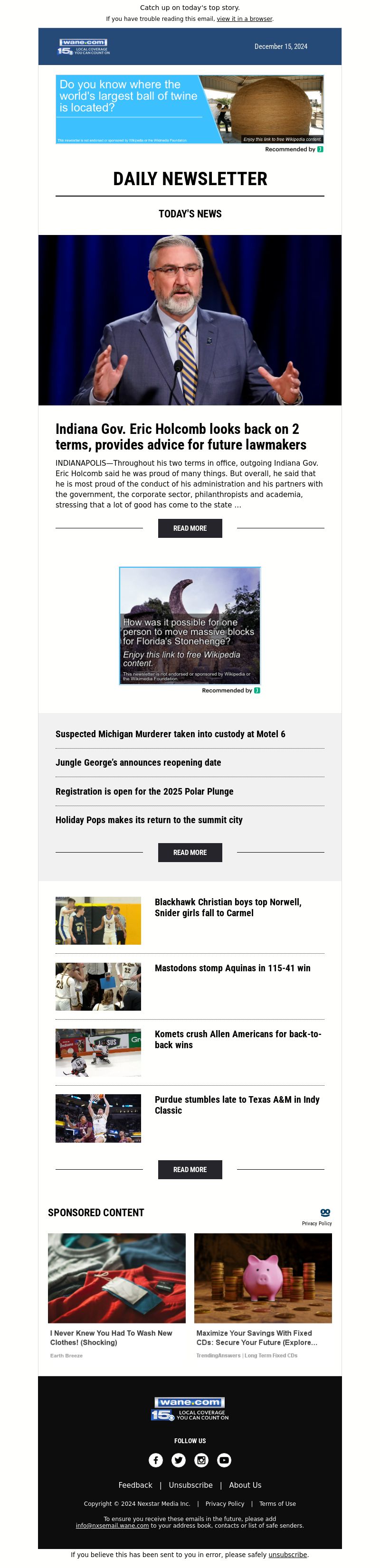Tap the Feedback footer link
The width and height of the screenshot is (380, 1568).
tap(135, 1484)
